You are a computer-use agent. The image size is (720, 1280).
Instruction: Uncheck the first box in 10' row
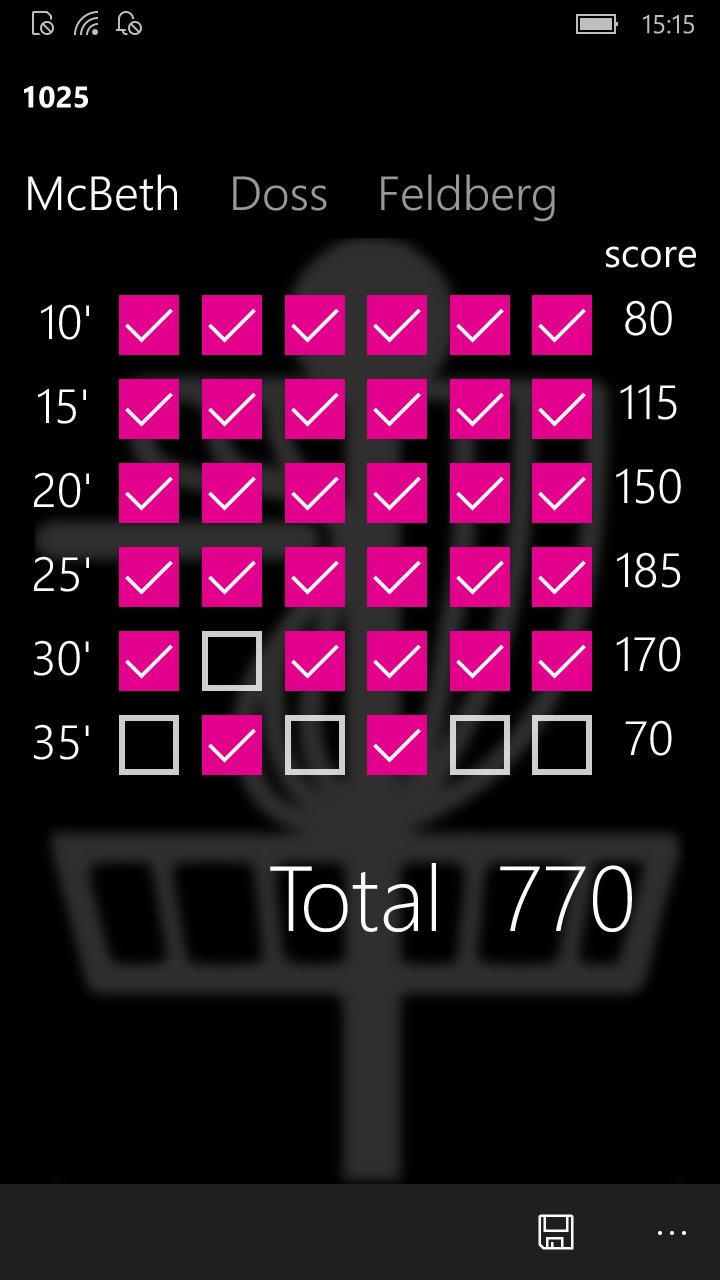(x=149, y=325)
